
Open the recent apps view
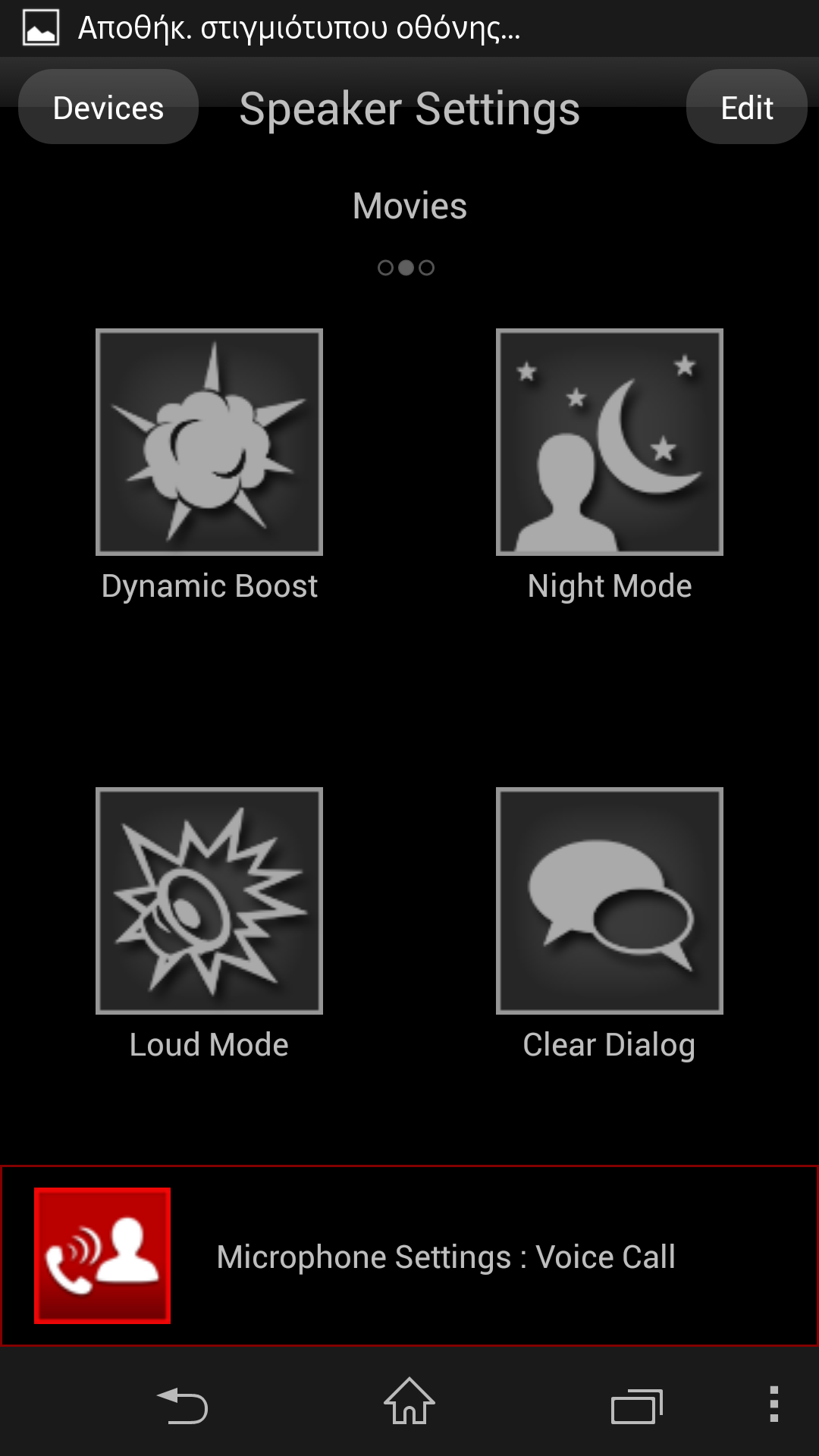click(x=637, y=1406)
